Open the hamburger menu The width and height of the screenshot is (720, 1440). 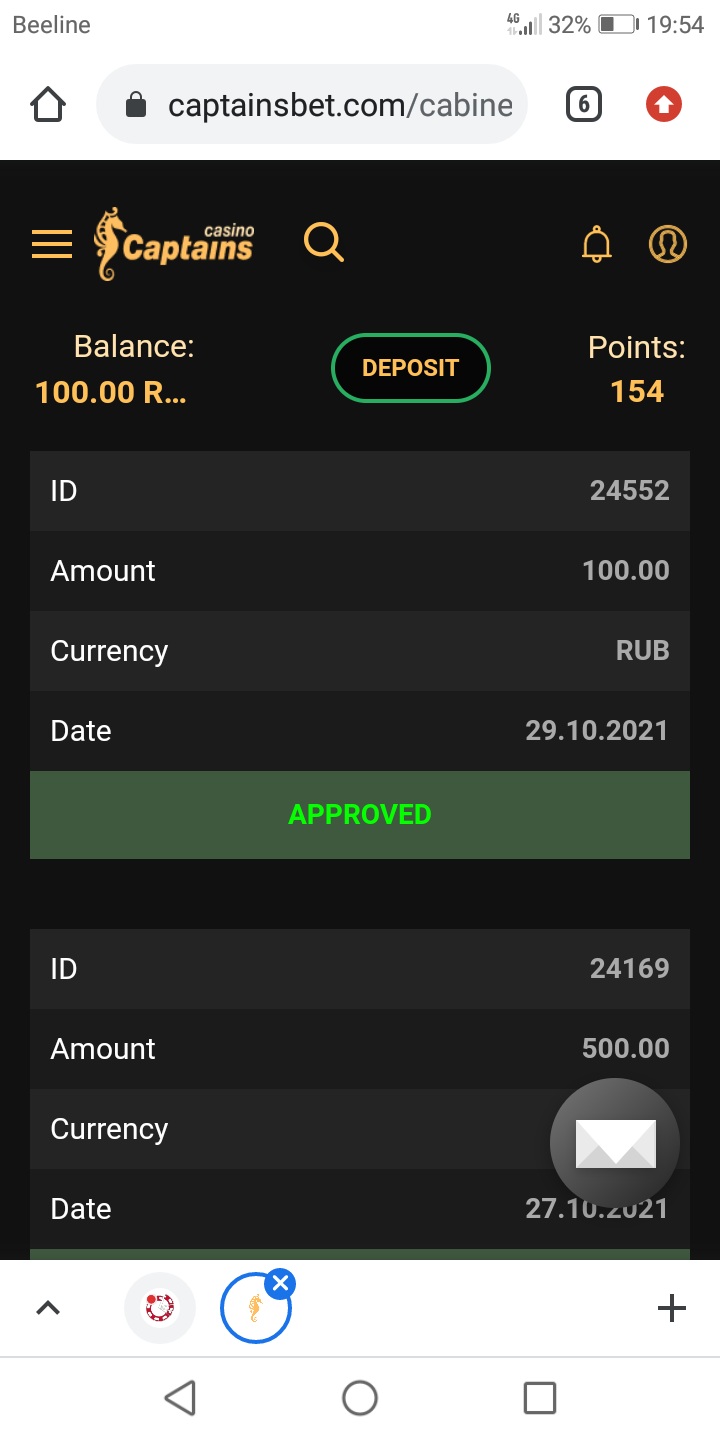[52, 244]
